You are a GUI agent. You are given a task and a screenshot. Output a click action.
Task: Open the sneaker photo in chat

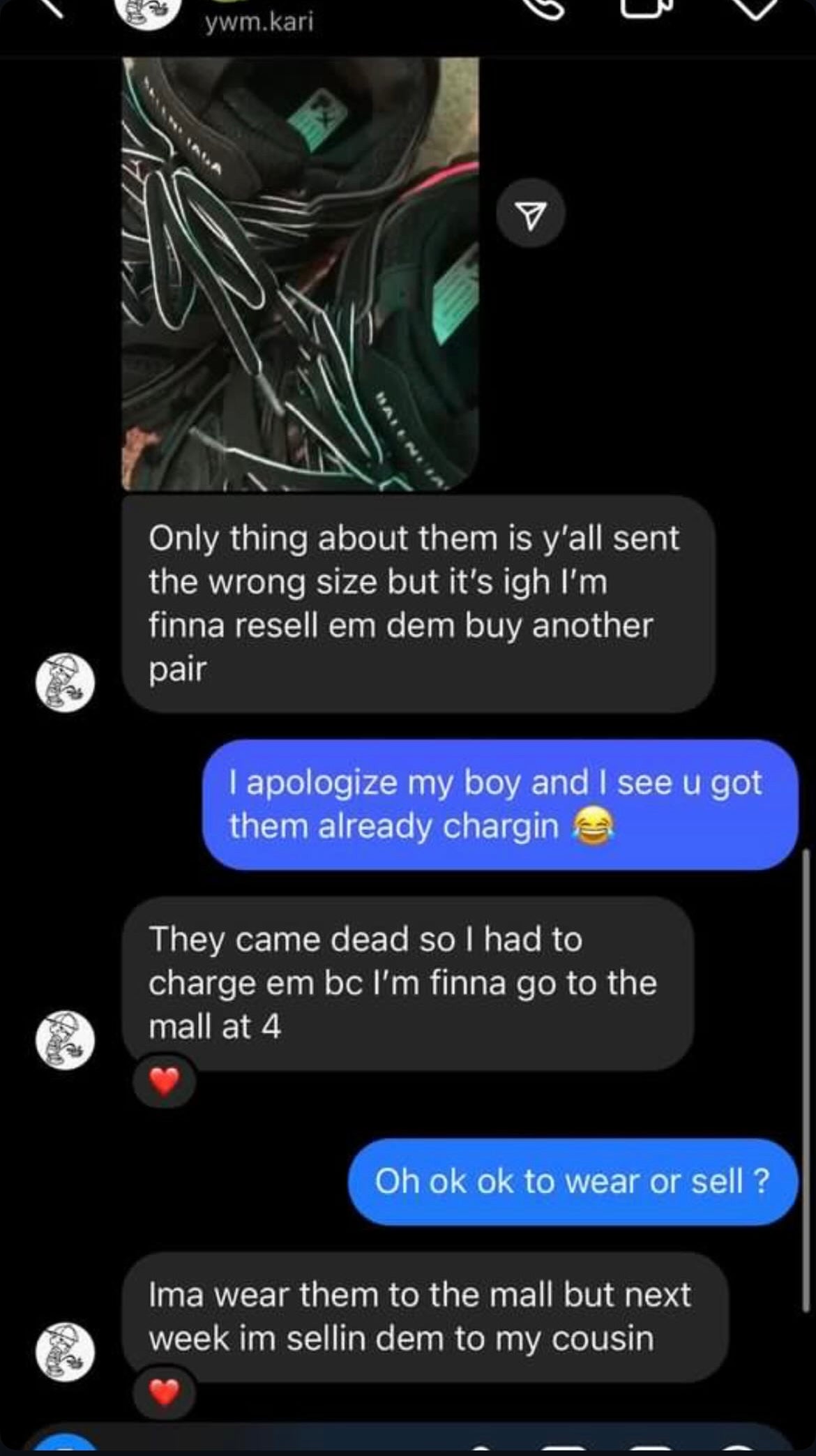pos(300,273)
